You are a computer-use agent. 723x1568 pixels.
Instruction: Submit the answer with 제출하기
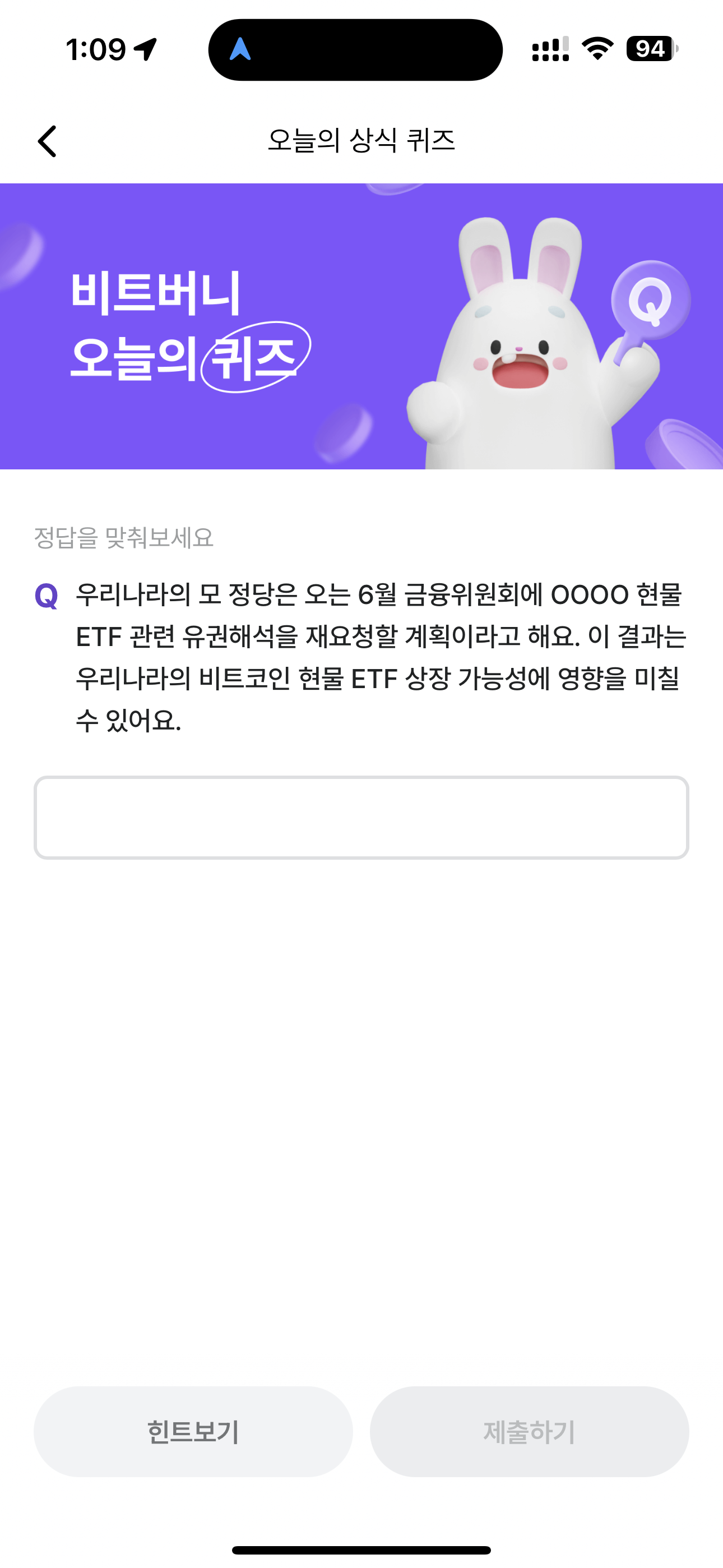click(x=530, y=1431)
